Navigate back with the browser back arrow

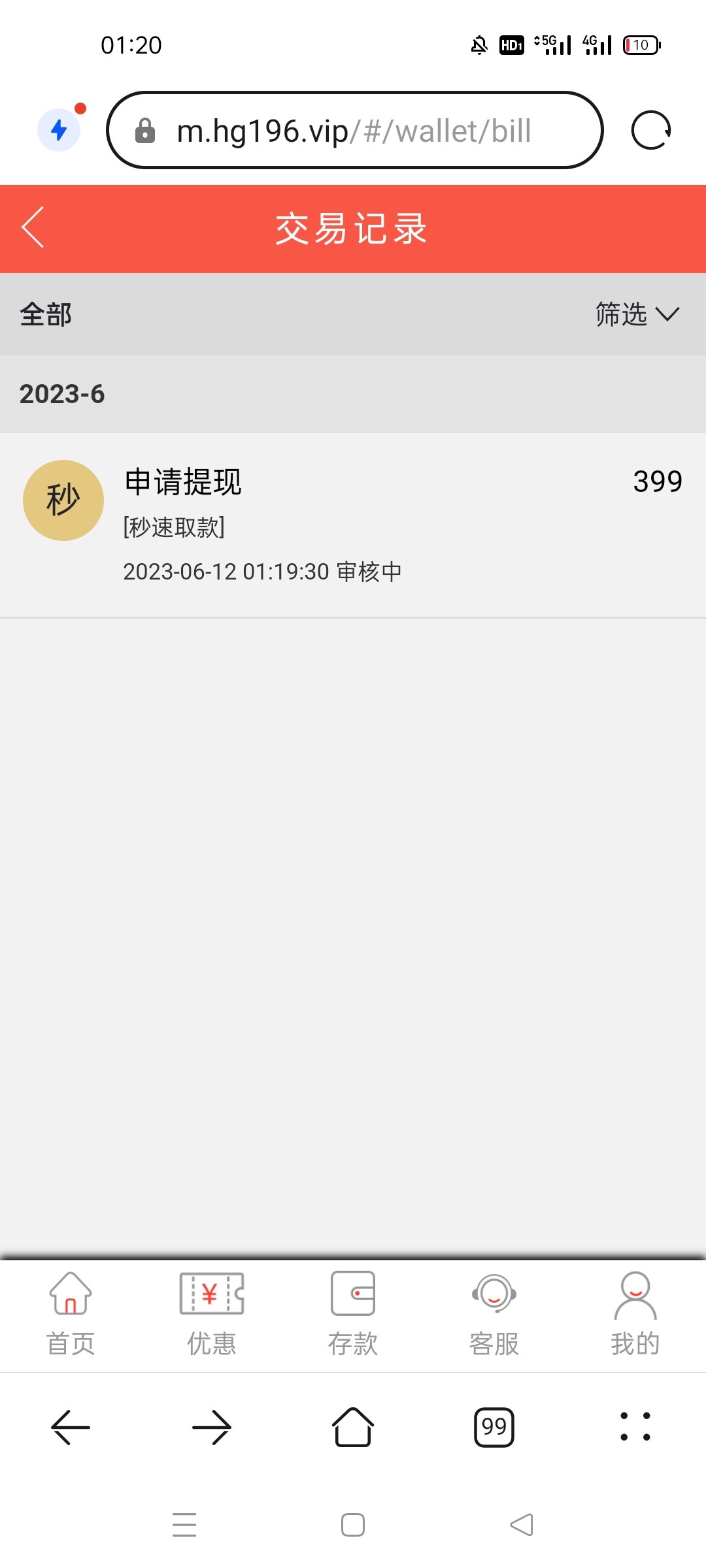[x=71, y=1428]
